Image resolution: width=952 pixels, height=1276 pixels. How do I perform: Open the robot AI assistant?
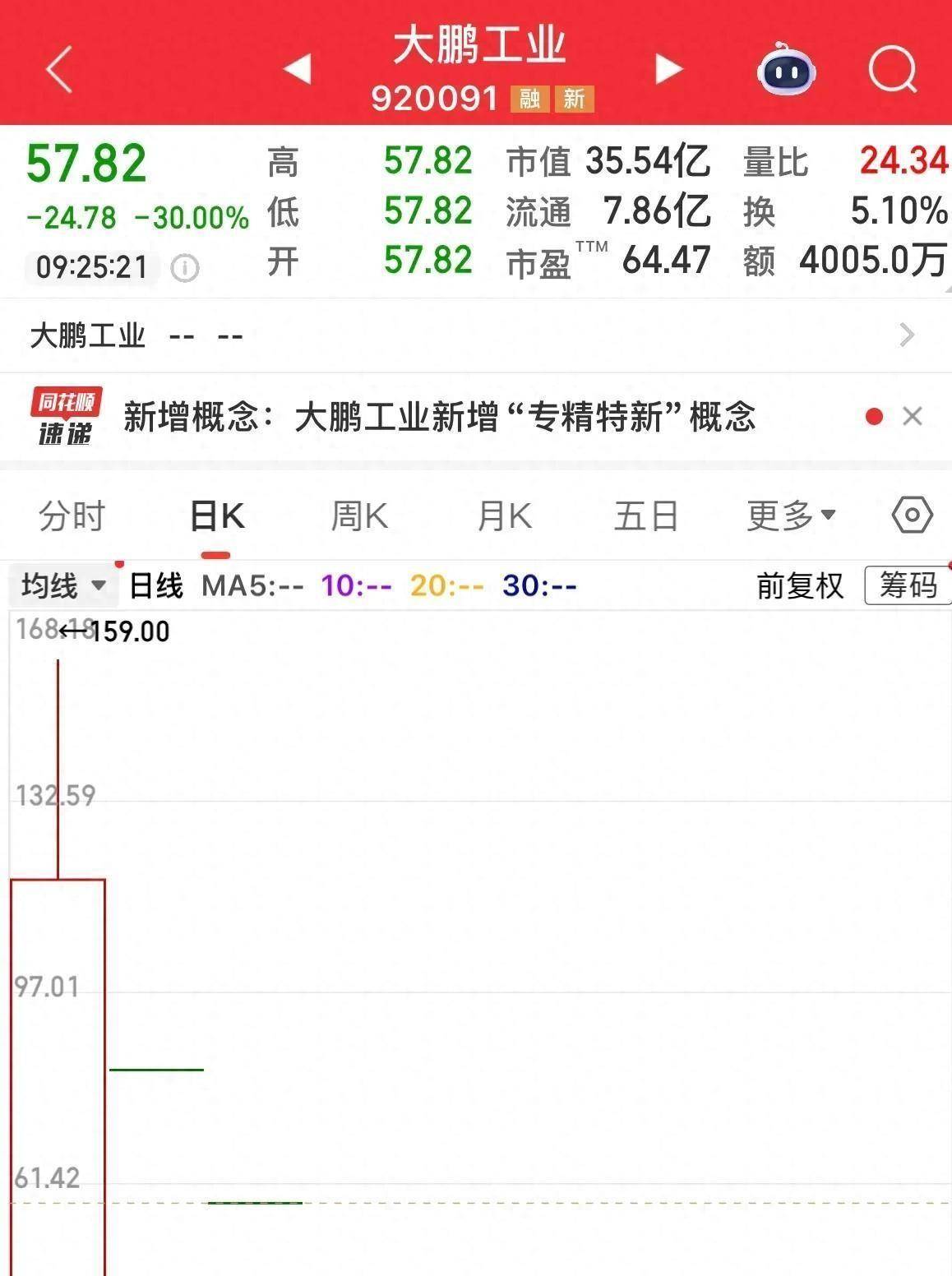tap(785, 71)
